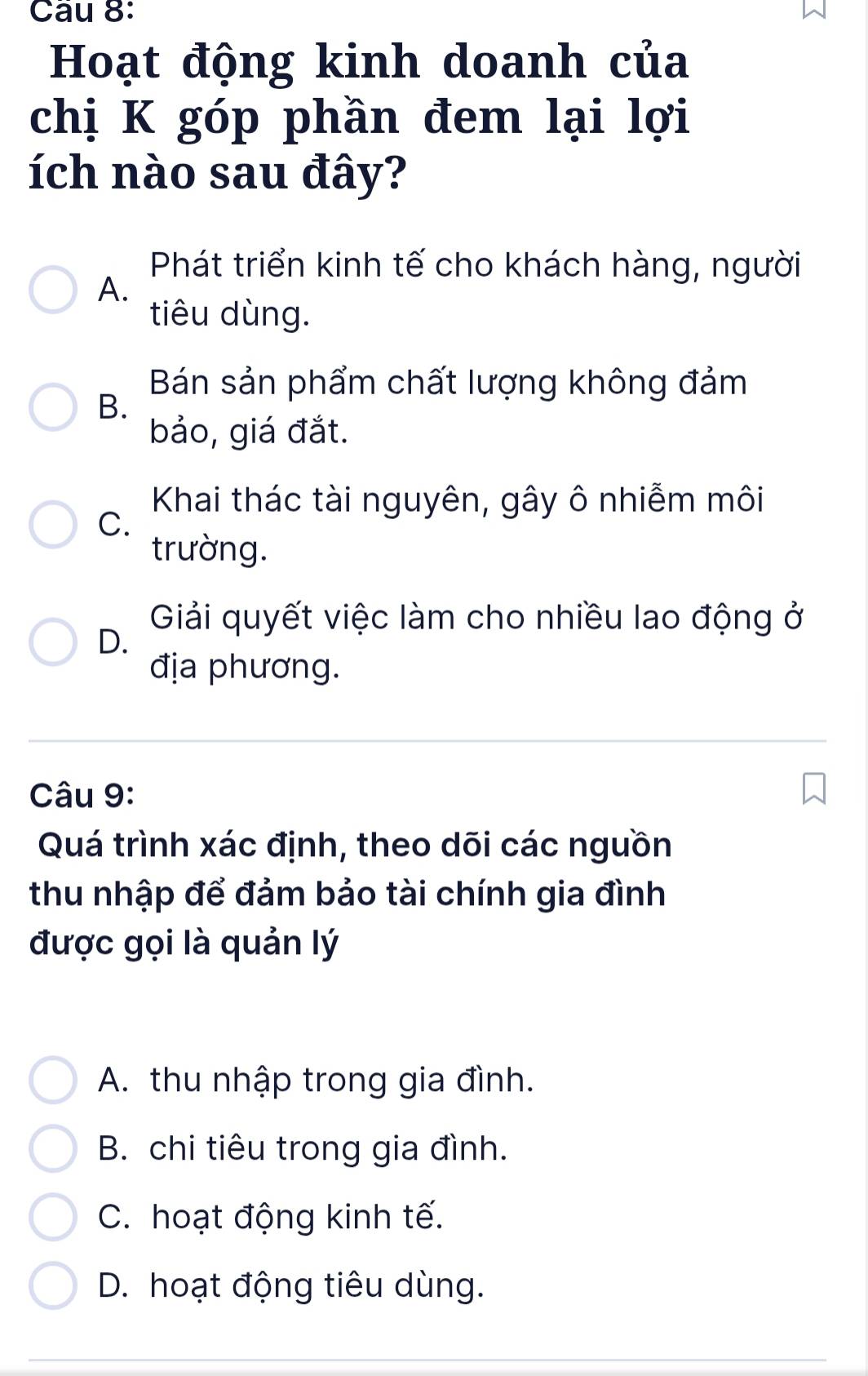This screenshot has height=1376, width=868.
Task: Choose 'chi tiêu trong gia đình' answer
Action: (x=53, y=1148)
